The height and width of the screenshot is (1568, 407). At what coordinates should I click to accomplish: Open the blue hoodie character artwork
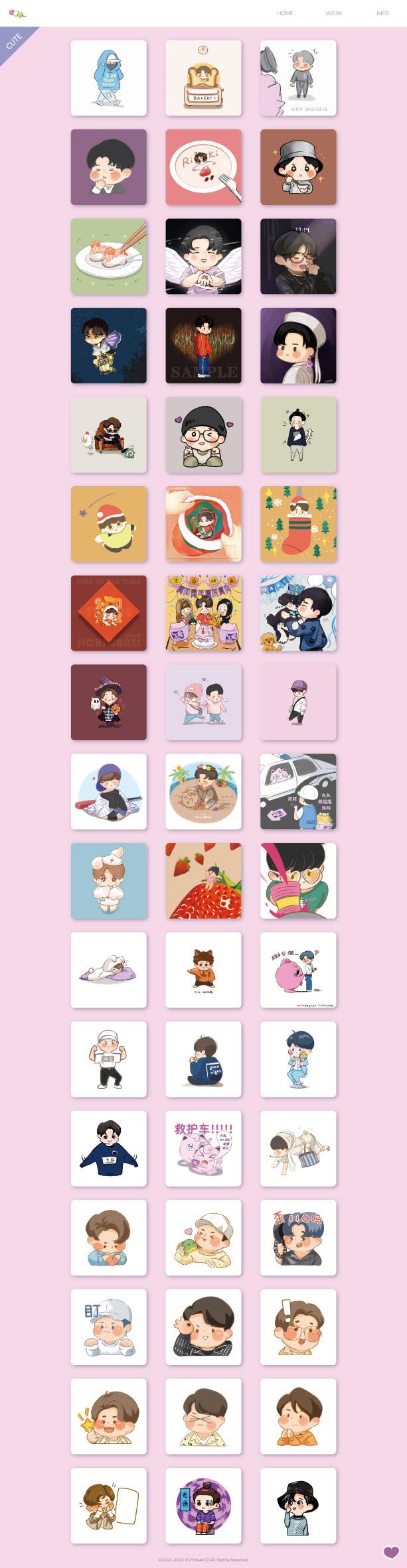[109, 78]
